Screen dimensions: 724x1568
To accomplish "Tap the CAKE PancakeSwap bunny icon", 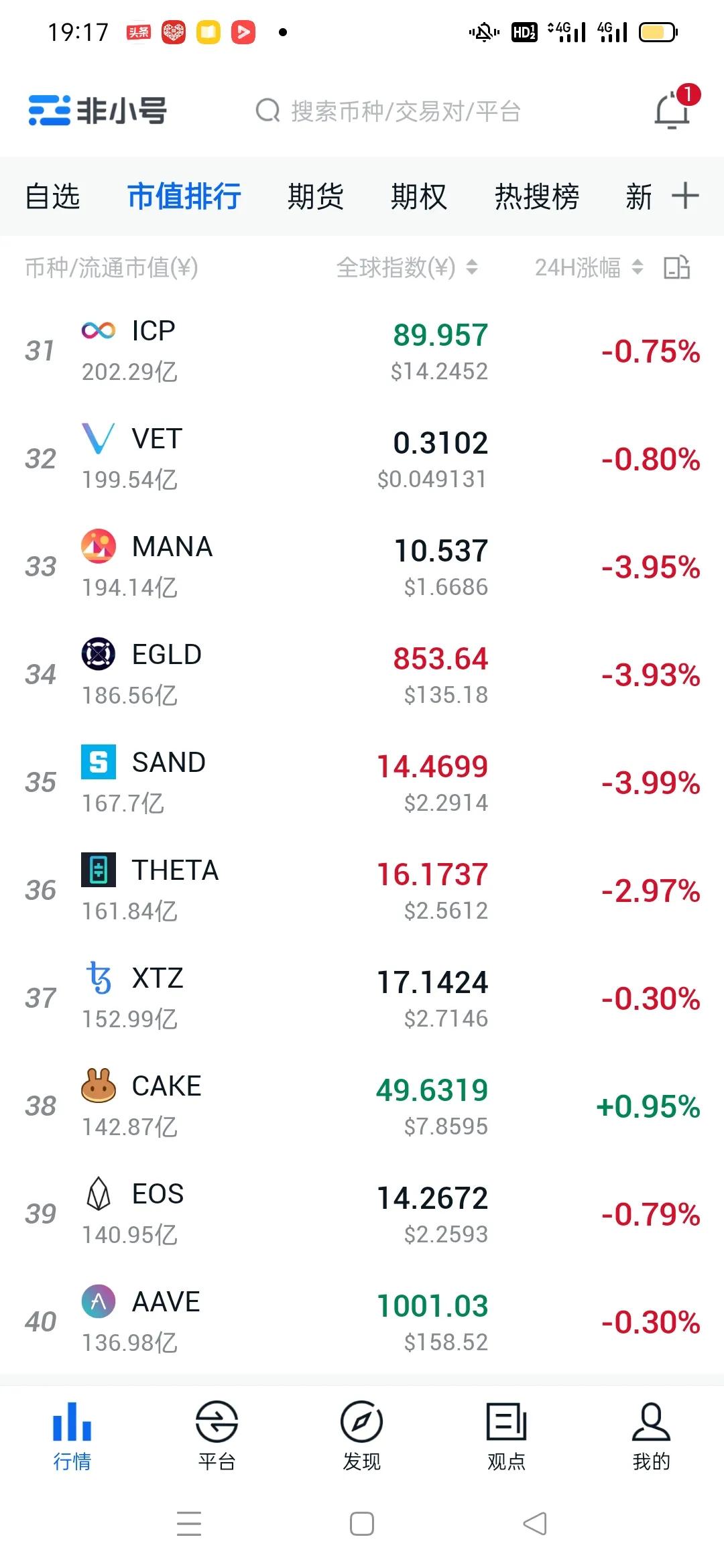I will (x=98, y=1085).
